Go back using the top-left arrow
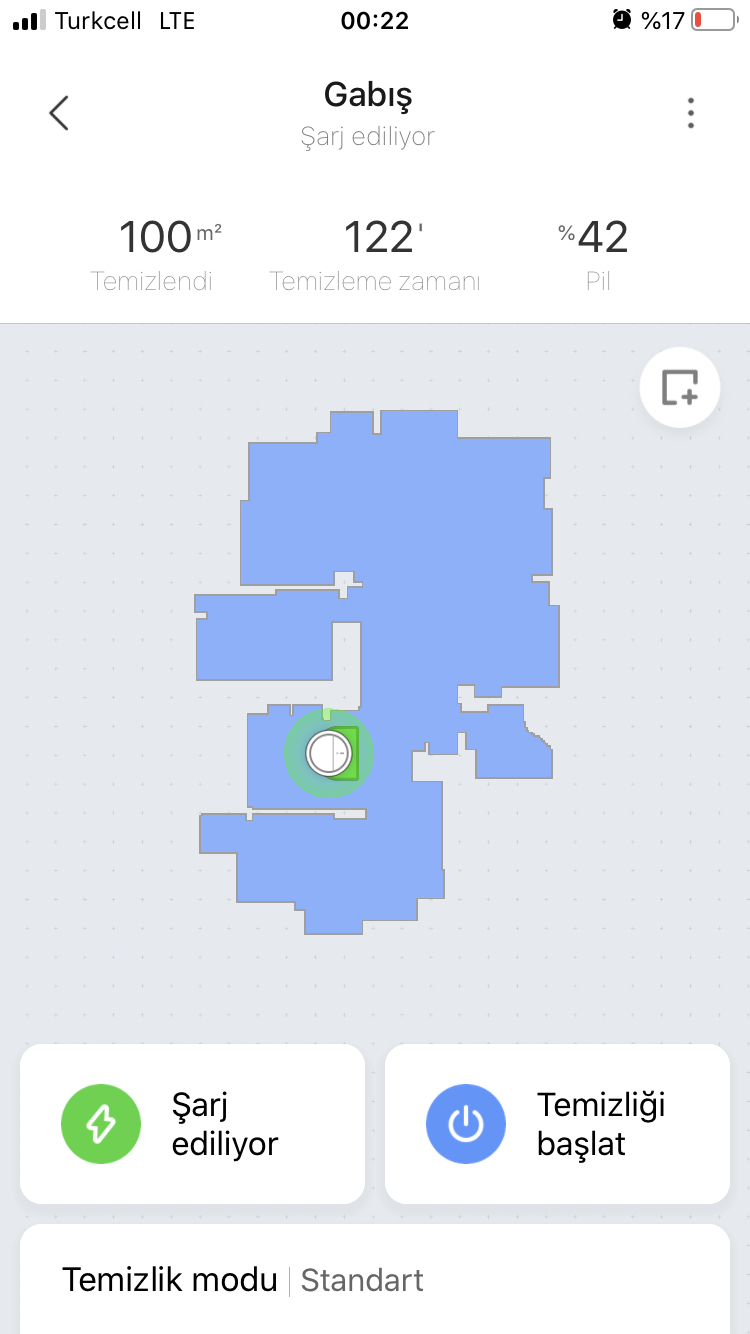750x1334 pixels. pos(59,113)
